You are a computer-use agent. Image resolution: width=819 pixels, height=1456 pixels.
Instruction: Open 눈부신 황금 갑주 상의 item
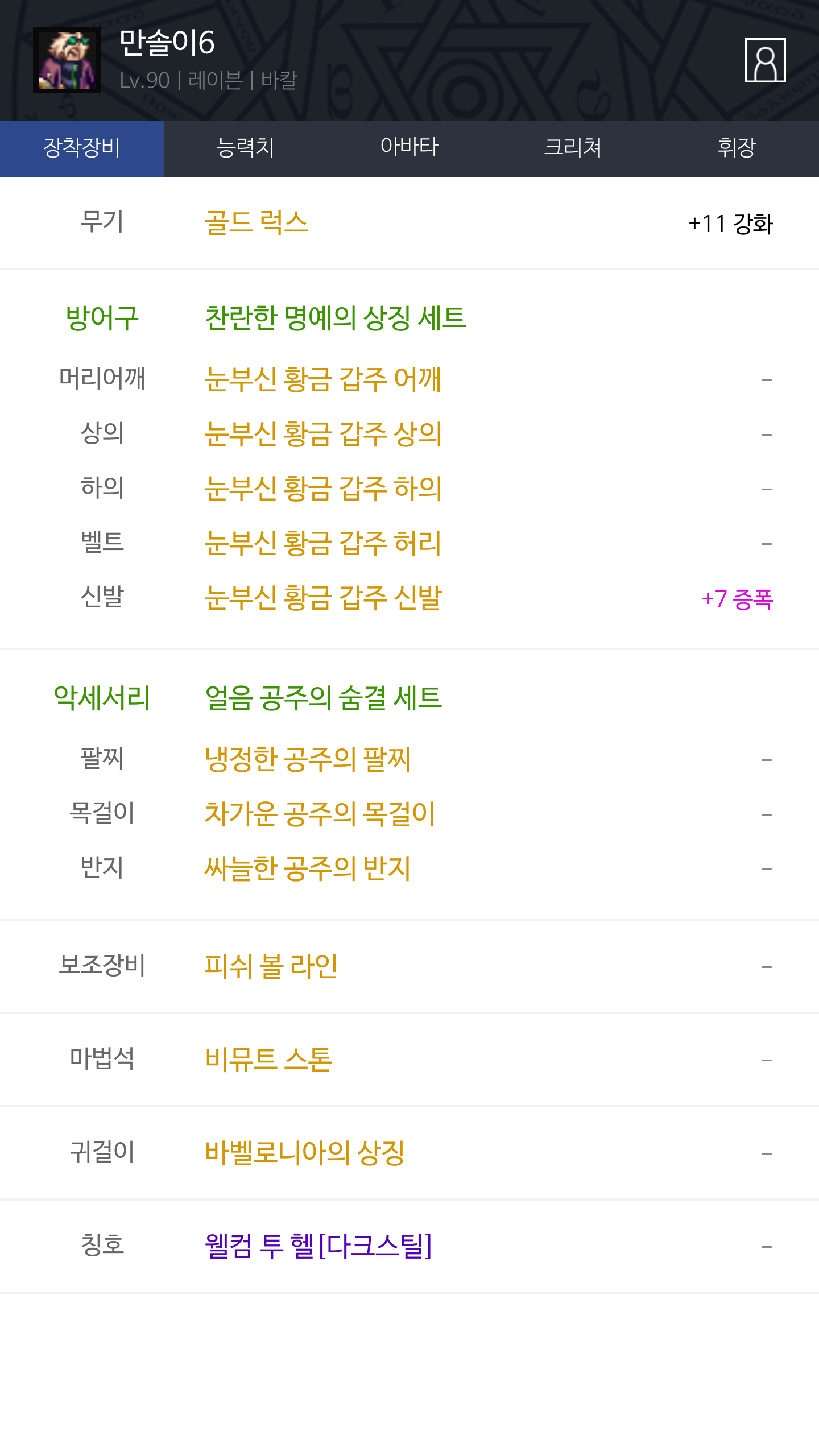322,434
